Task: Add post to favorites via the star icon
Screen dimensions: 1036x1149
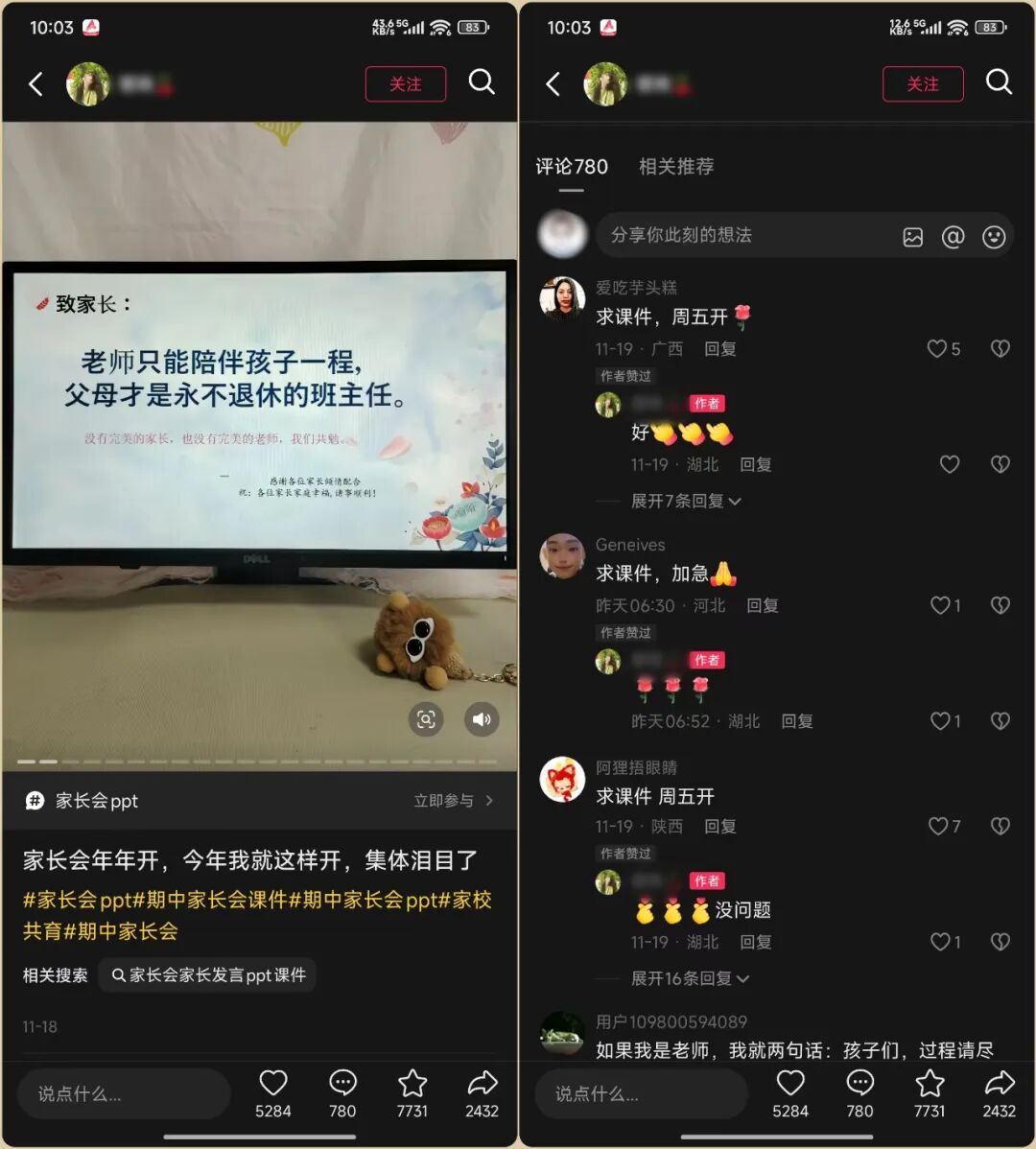Action: pos(412,1084)
